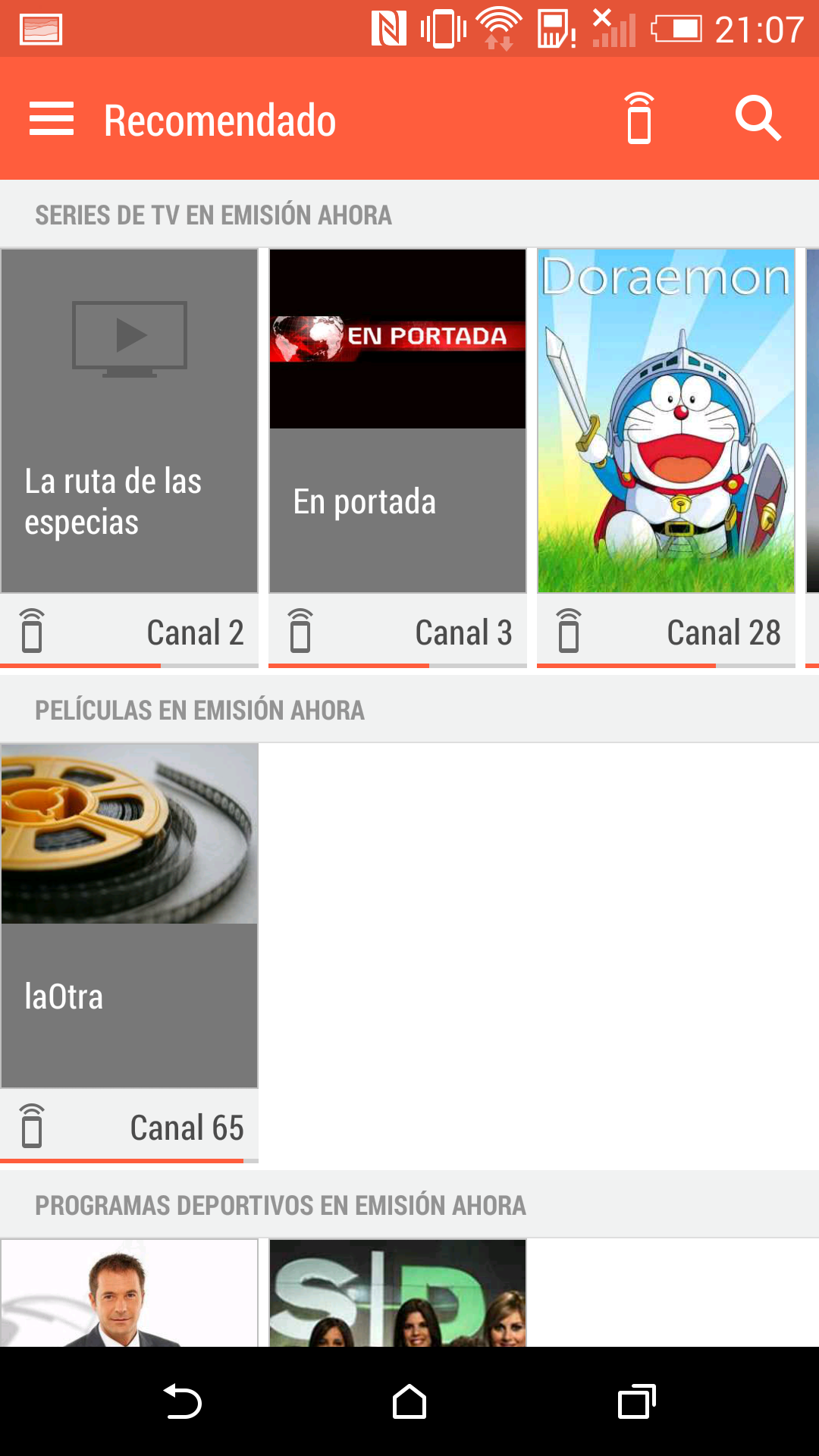The height and width of the screenshot is (1456, 819).
Task: Open the Doraemon show card
Action: [666, 421]
